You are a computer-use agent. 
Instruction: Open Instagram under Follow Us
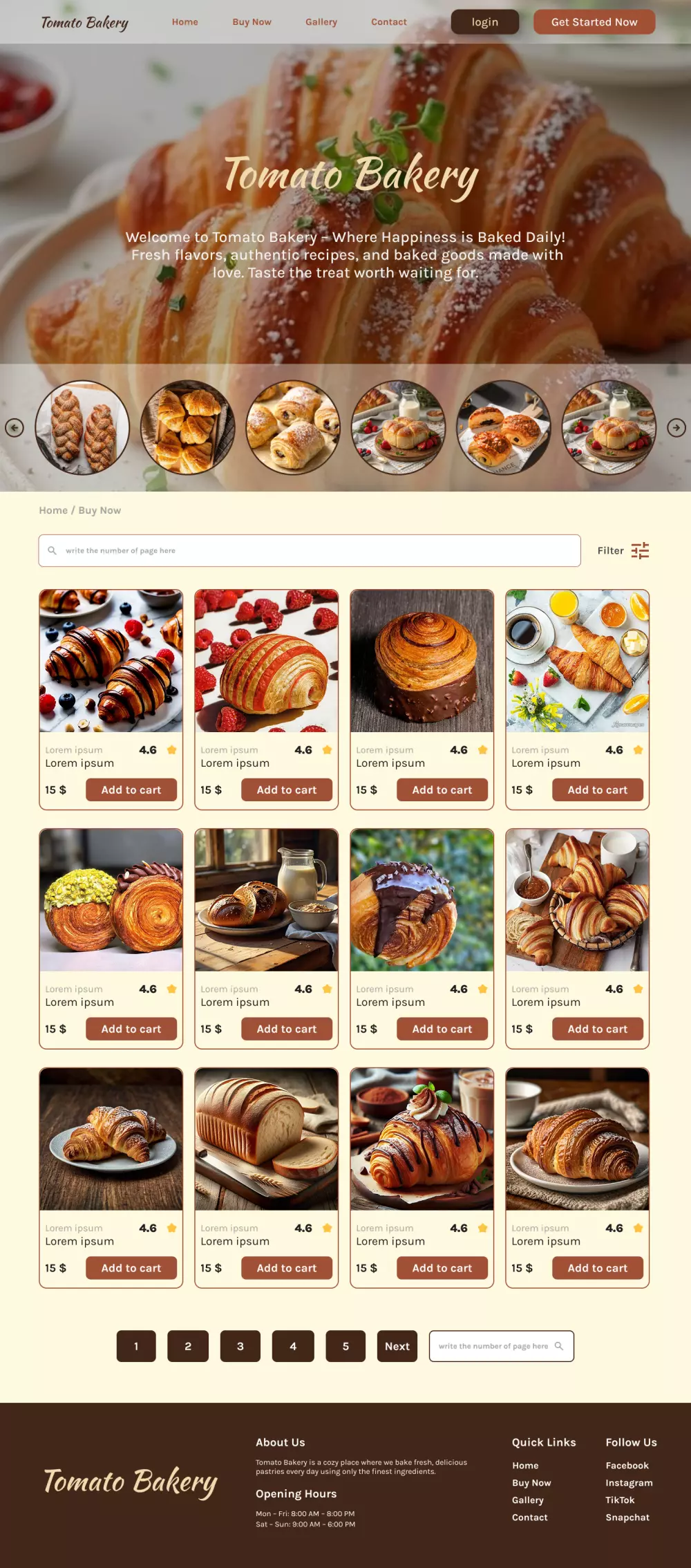click(x=629, y=1483)
